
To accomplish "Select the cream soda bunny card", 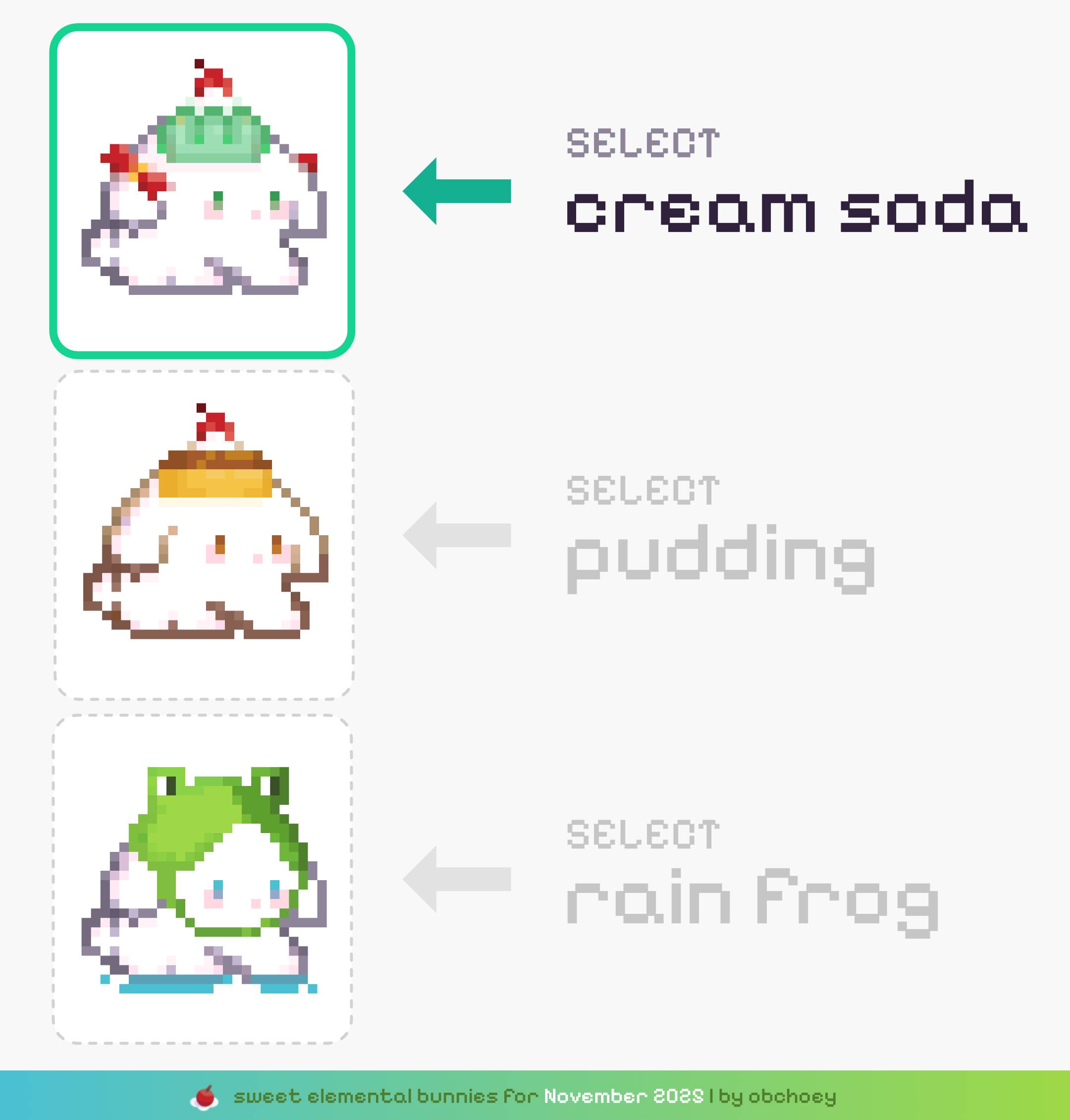I will click(x=203, y=191).
